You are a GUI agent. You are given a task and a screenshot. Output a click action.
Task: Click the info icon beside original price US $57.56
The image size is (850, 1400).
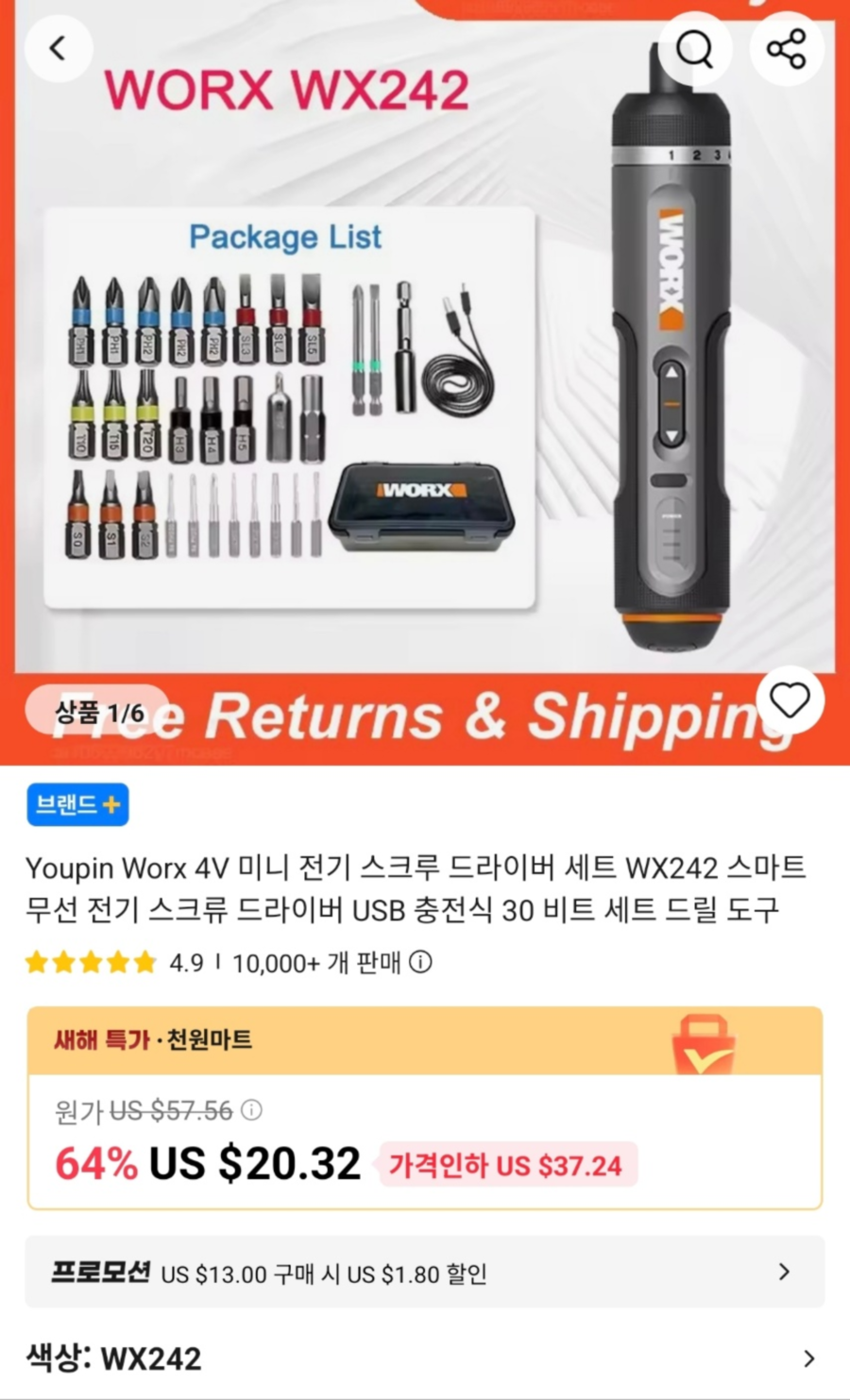250,1110
